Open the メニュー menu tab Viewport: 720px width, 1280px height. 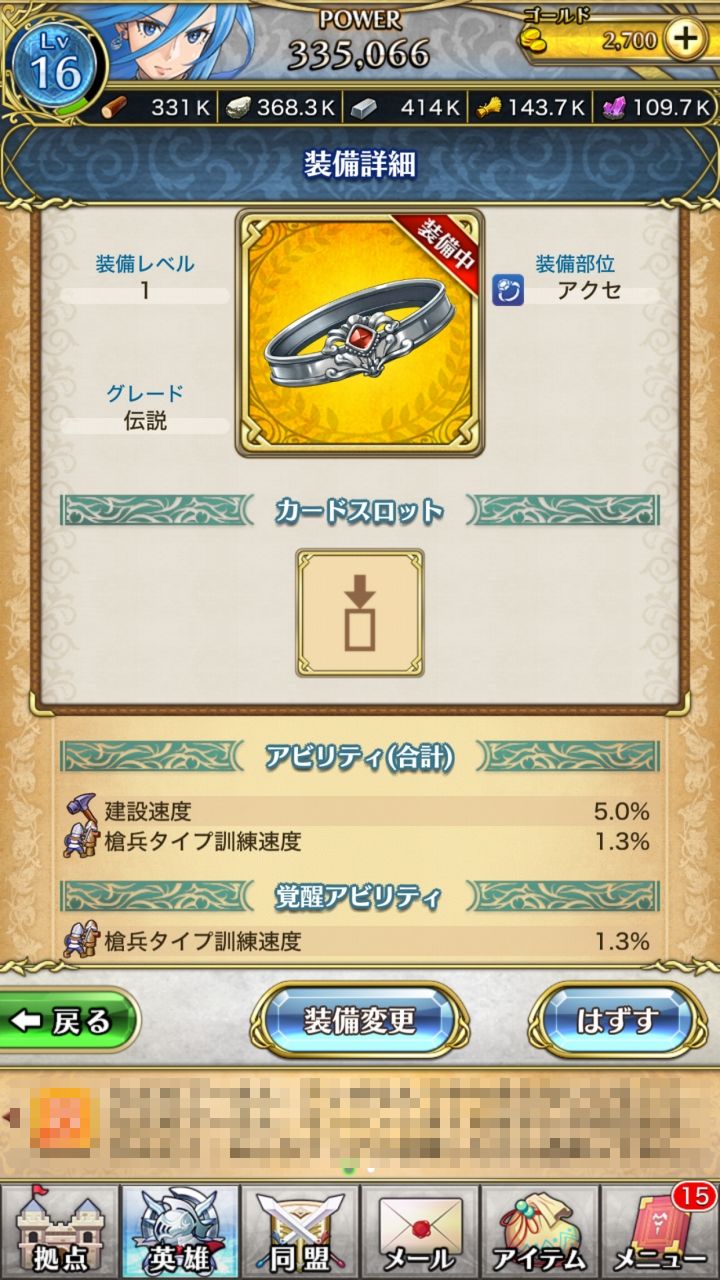coord(660,1232)
